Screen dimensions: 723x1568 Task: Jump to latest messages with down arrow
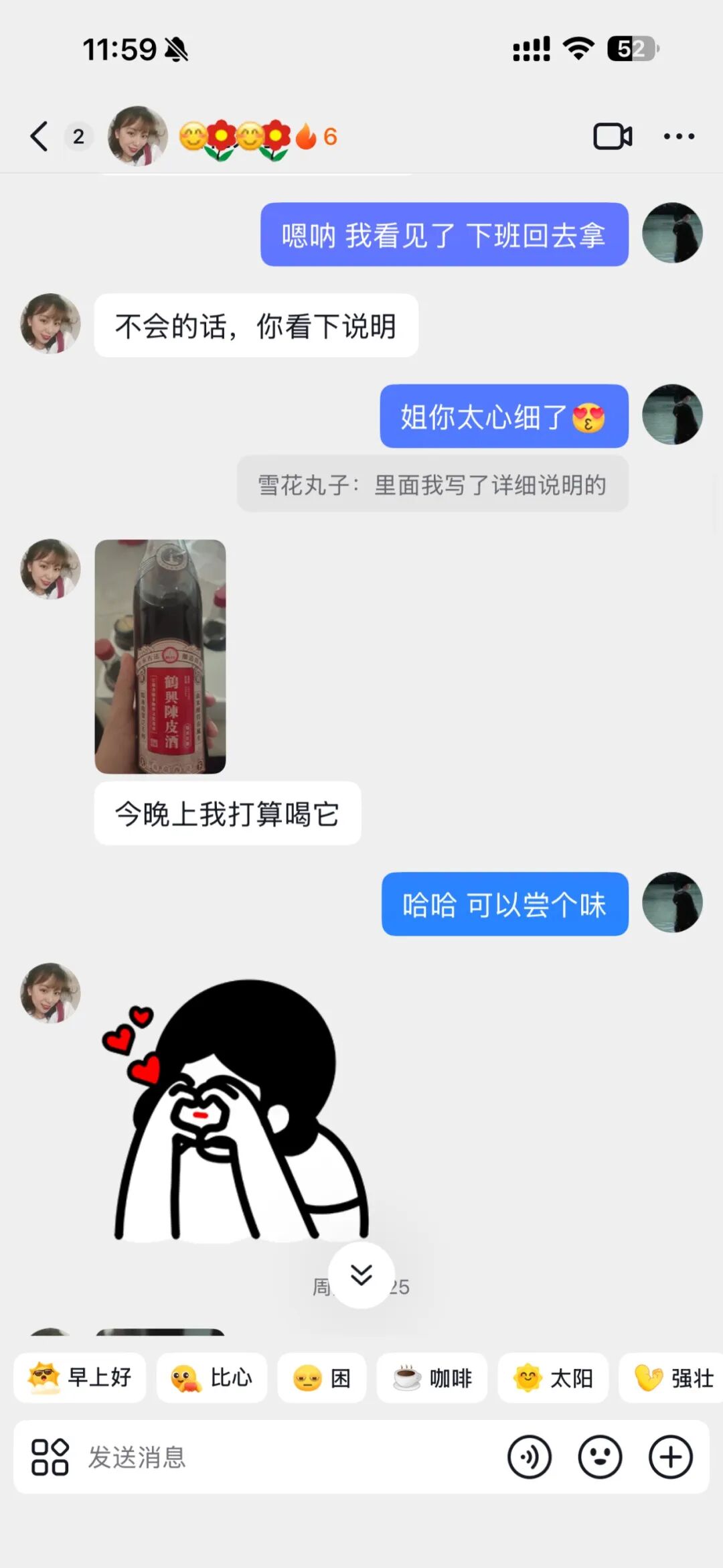361,1275
